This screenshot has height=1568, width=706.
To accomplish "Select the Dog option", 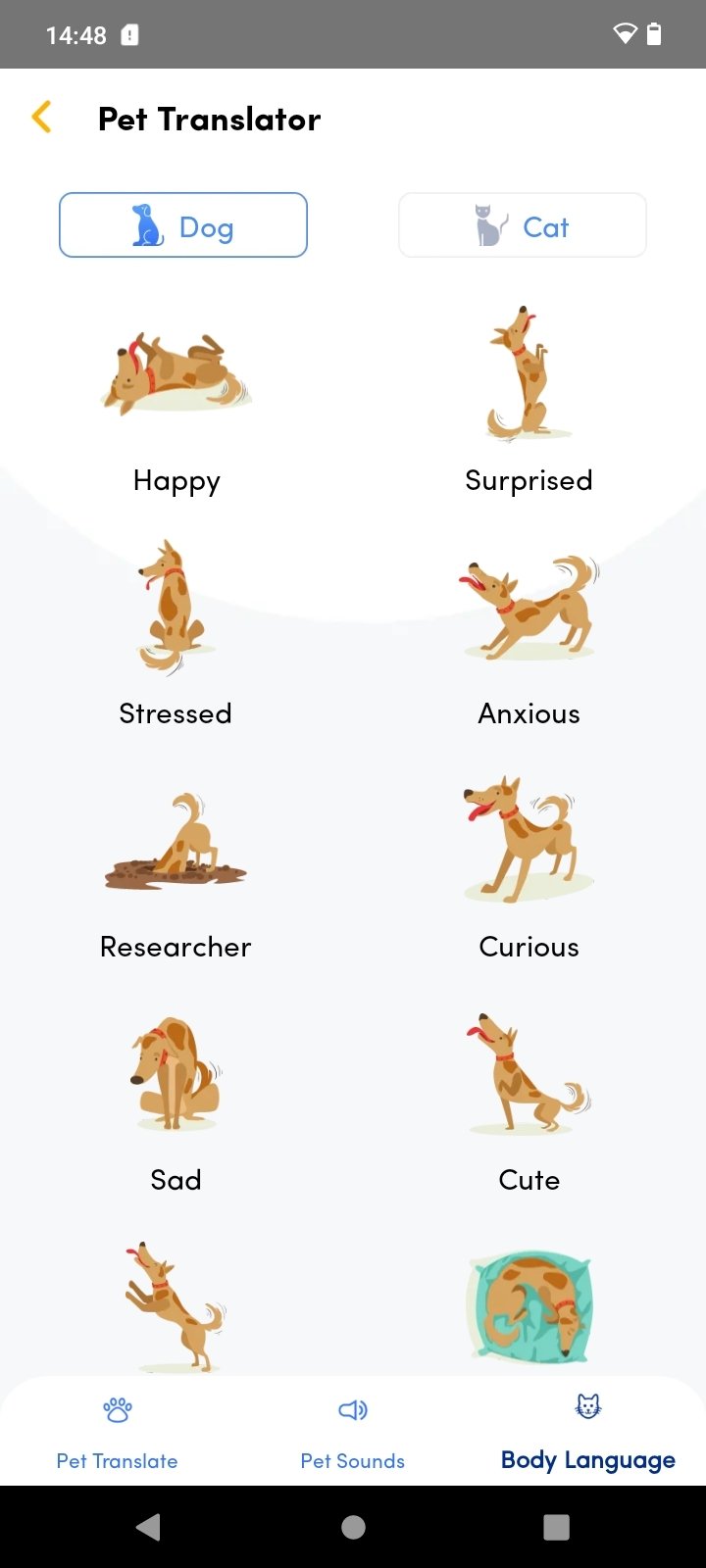I will pyautogui.click(x=183, y=225).
